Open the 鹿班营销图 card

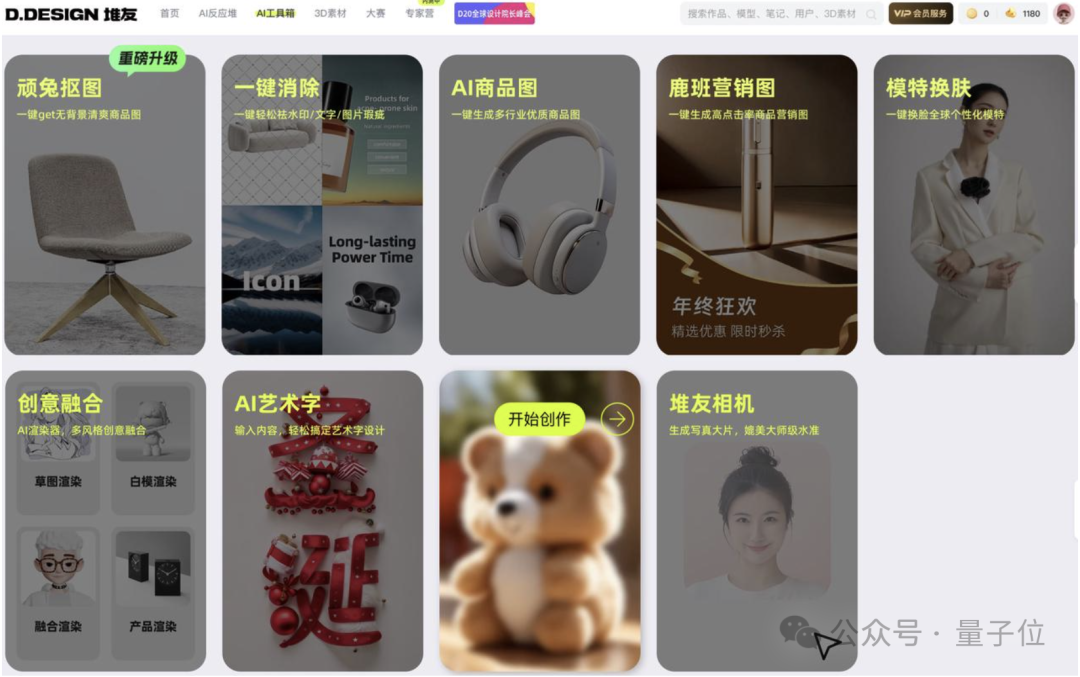(x=756, y=205)
